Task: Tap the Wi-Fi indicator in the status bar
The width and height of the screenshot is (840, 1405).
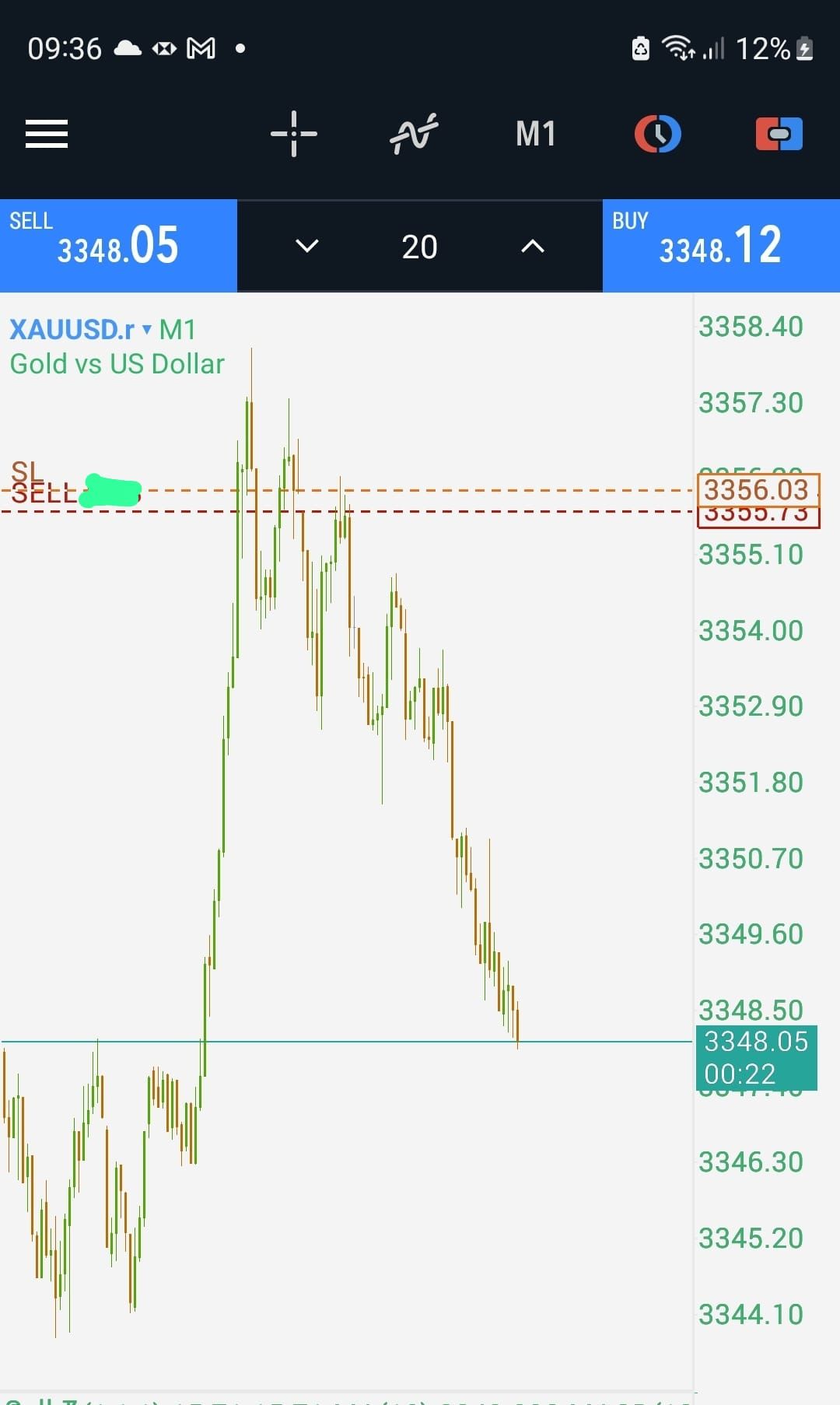Action: (678, 48)
